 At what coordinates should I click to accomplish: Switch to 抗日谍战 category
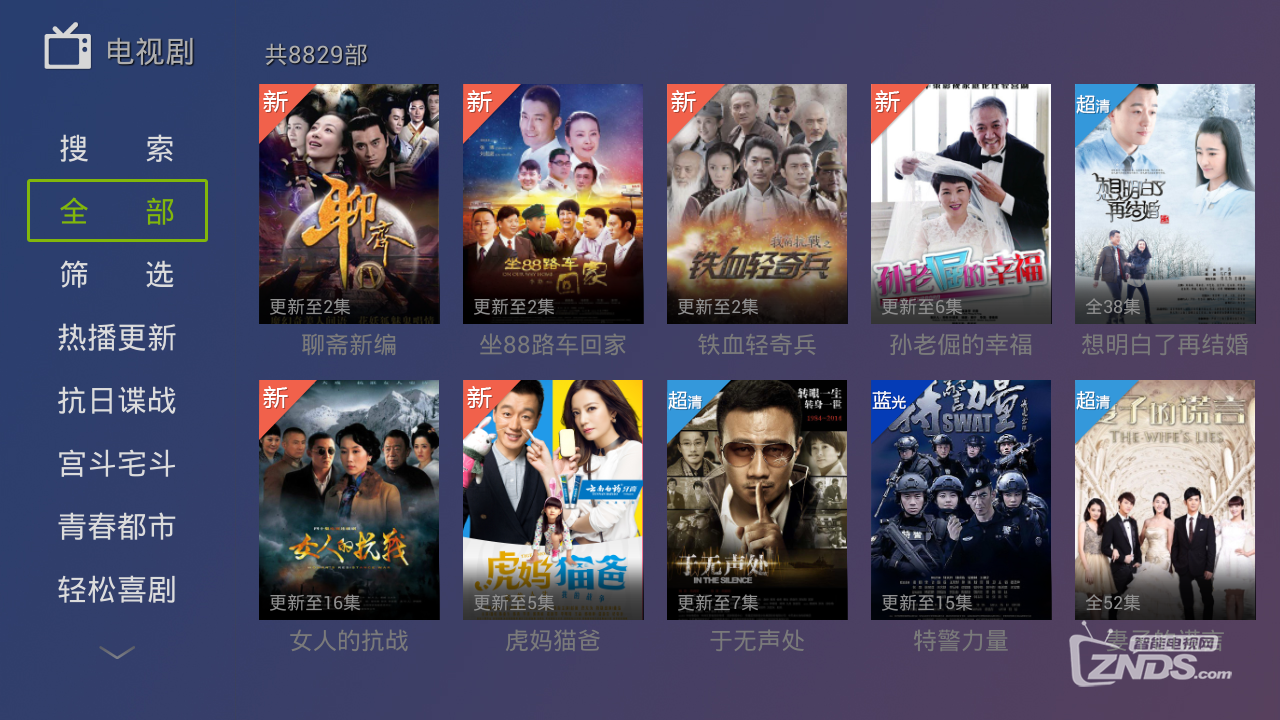coord(117,401)
